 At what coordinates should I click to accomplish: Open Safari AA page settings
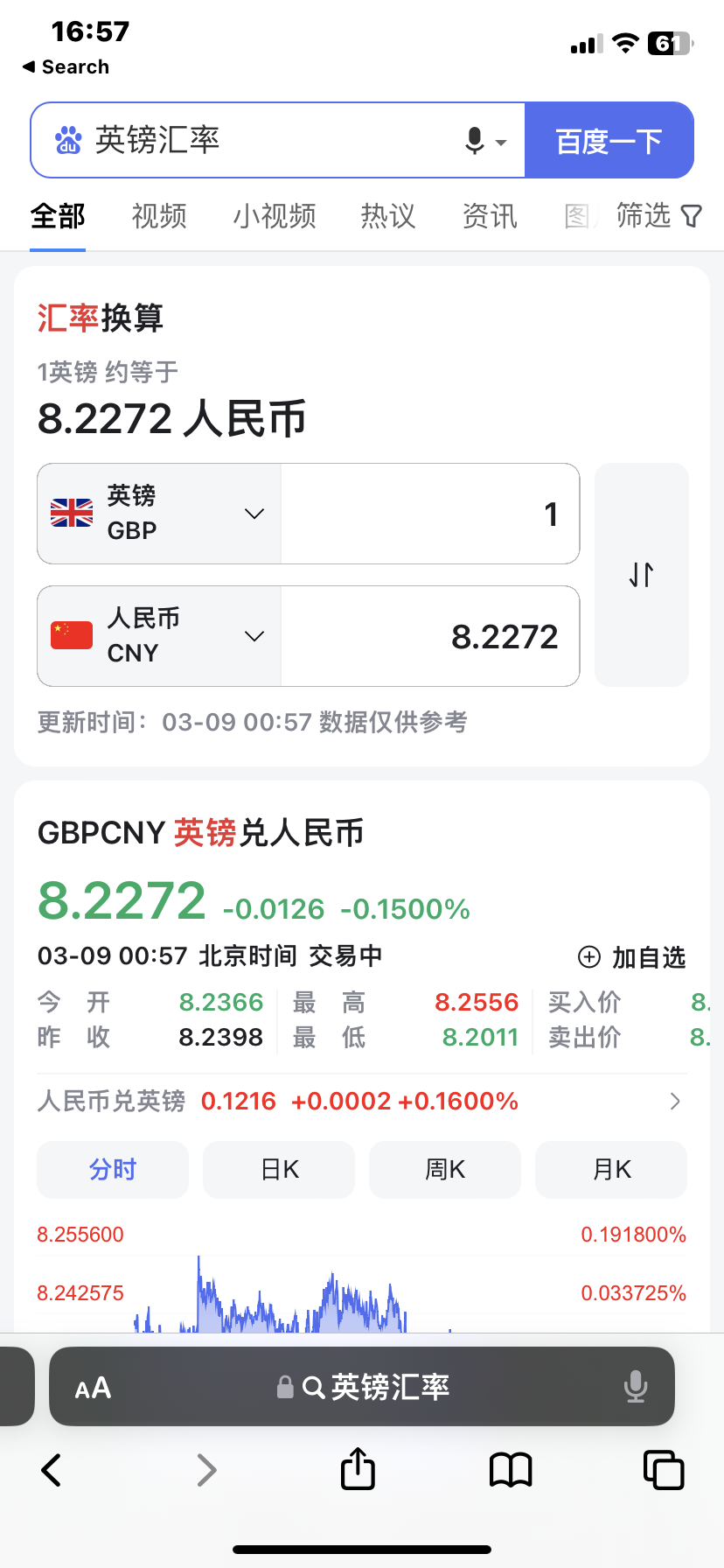[93, 1388]
